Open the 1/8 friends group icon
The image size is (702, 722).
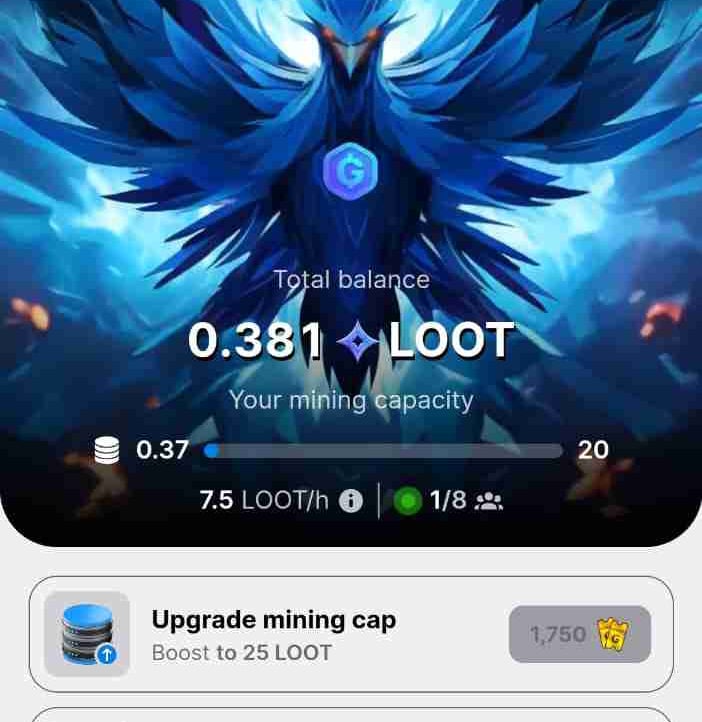point(489,501)
